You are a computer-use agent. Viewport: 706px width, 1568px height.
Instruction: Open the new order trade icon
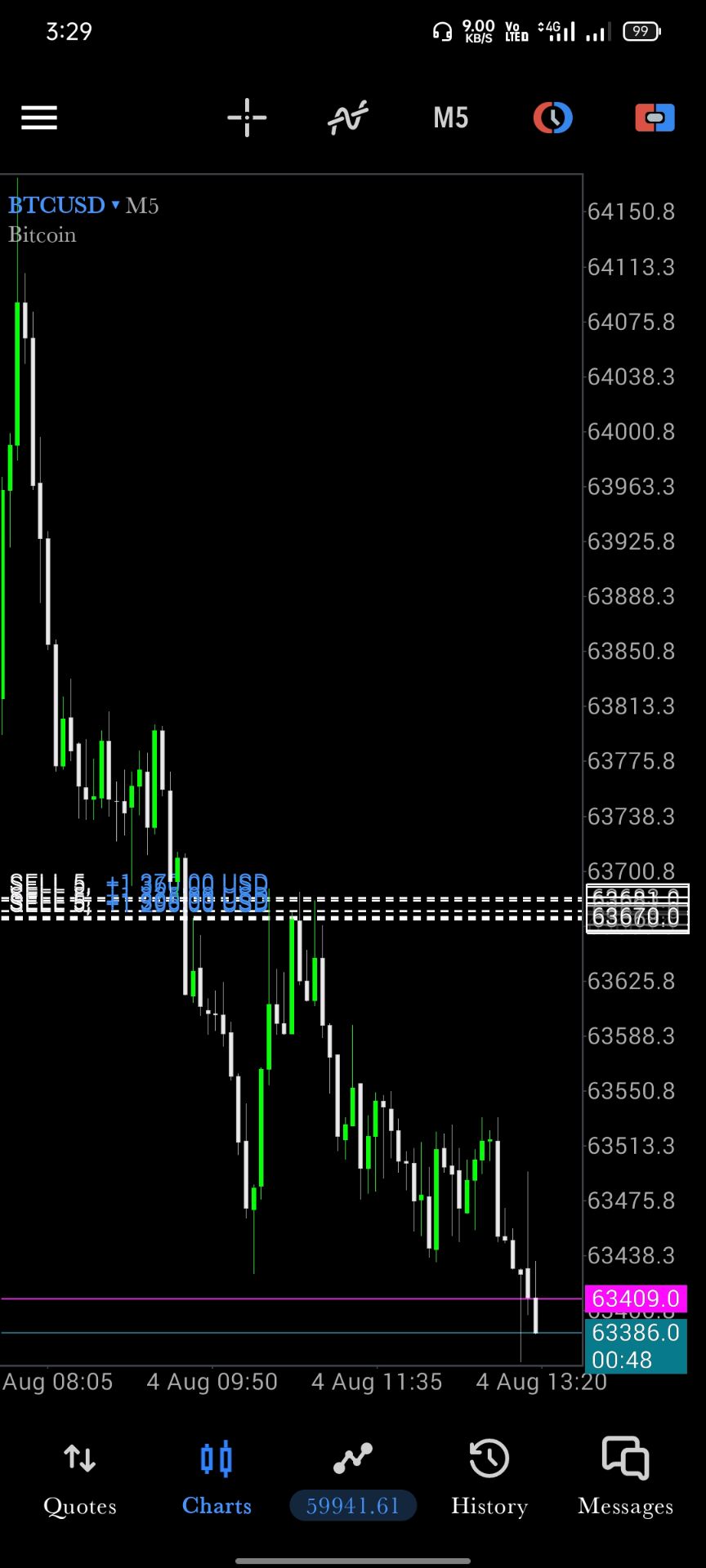click(x=655, y=118)
